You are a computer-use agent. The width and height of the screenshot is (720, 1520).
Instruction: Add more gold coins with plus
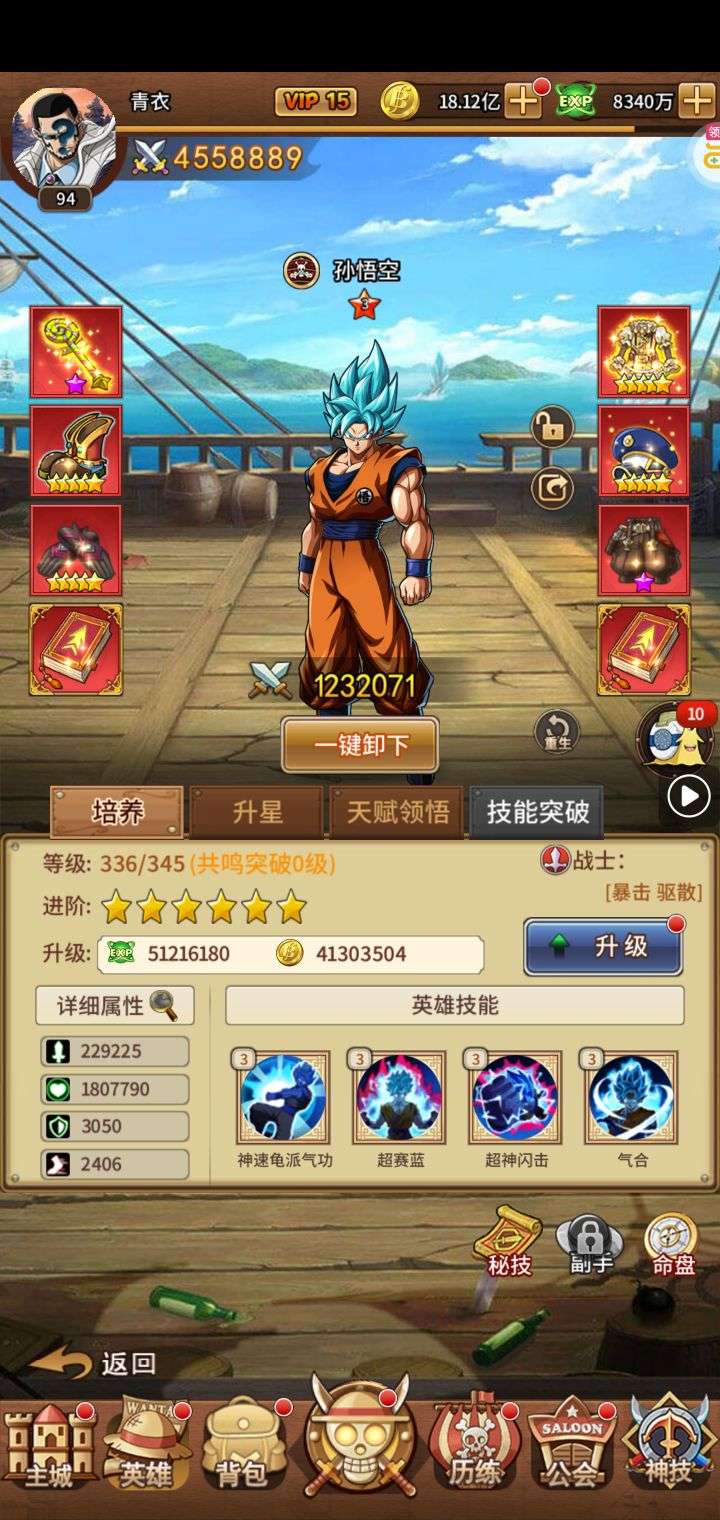[523, 101]
